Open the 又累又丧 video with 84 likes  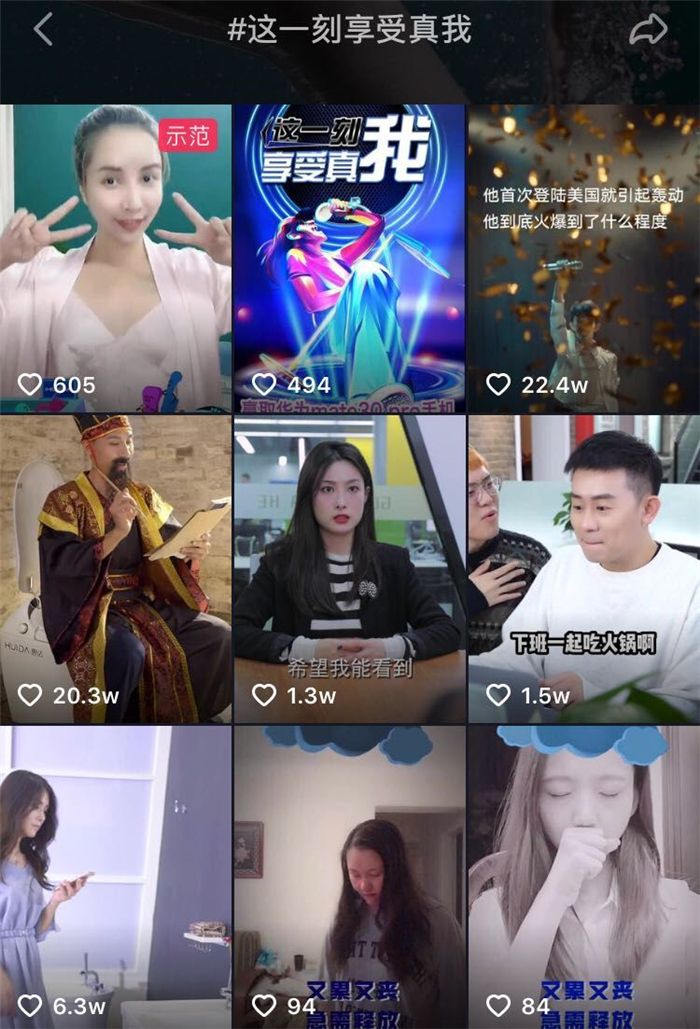[584, 876]
